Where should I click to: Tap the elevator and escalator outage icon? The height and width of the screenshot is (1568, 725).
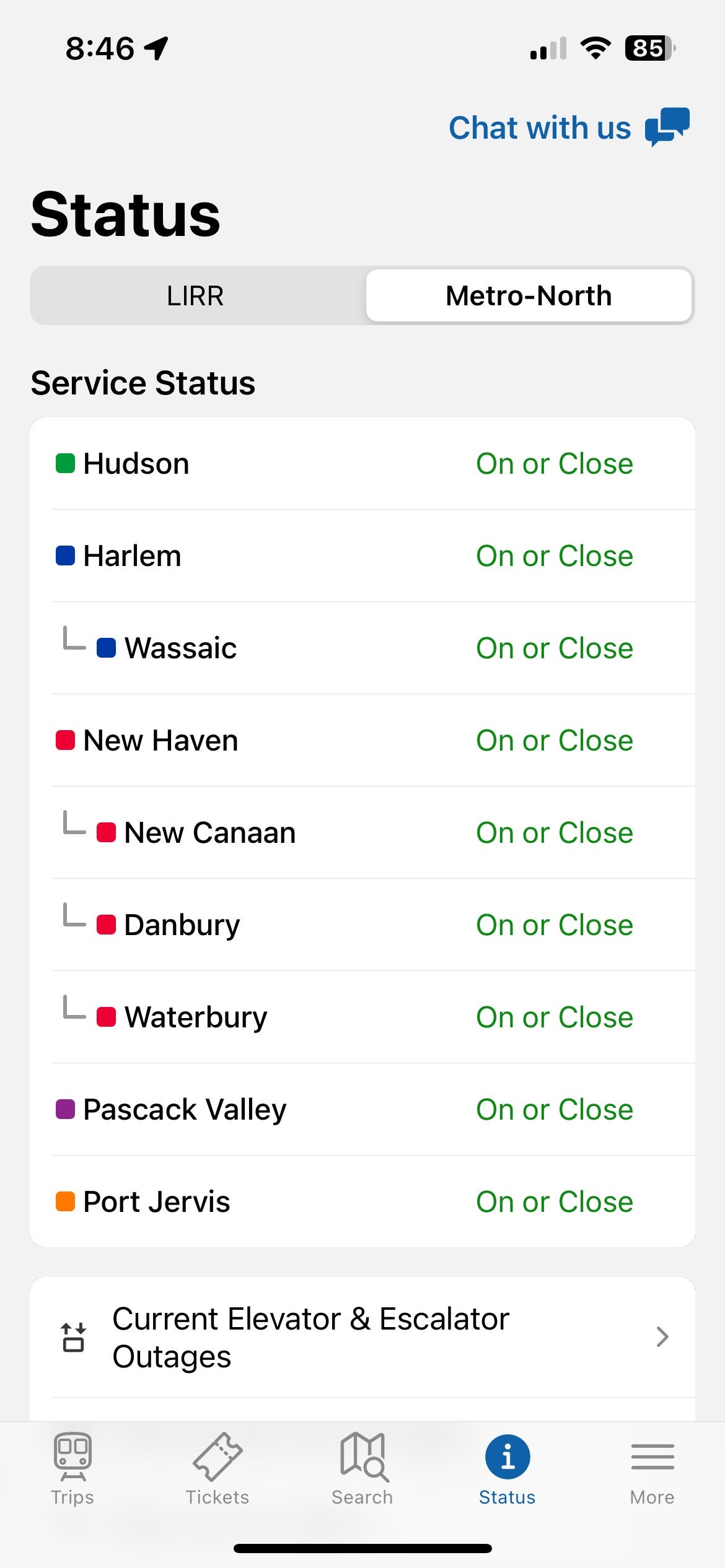click(x=73, y=1337)
